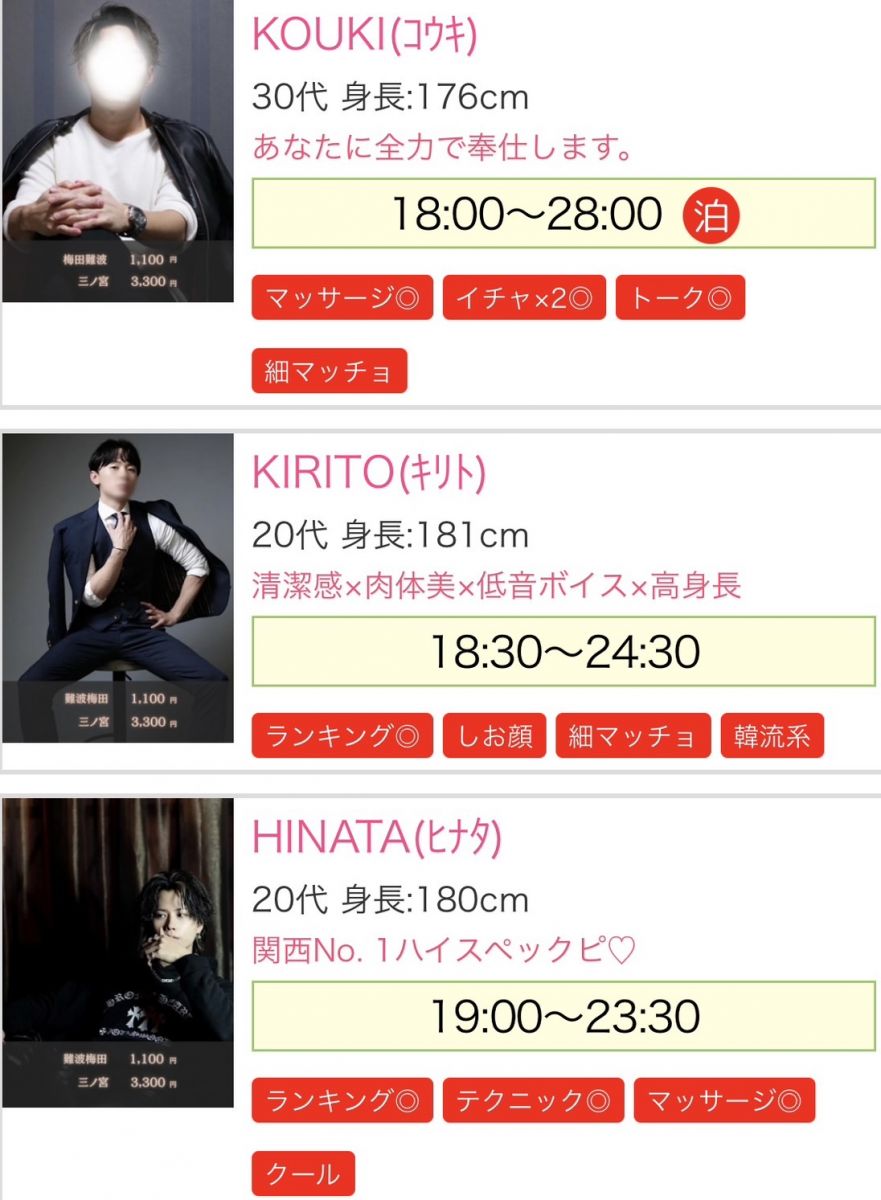Image resolution: width=881 pixels, height=1200 pixels.
Task: Select the 細マッチョ tag under KOUKI
Action: tap(329, 371)
